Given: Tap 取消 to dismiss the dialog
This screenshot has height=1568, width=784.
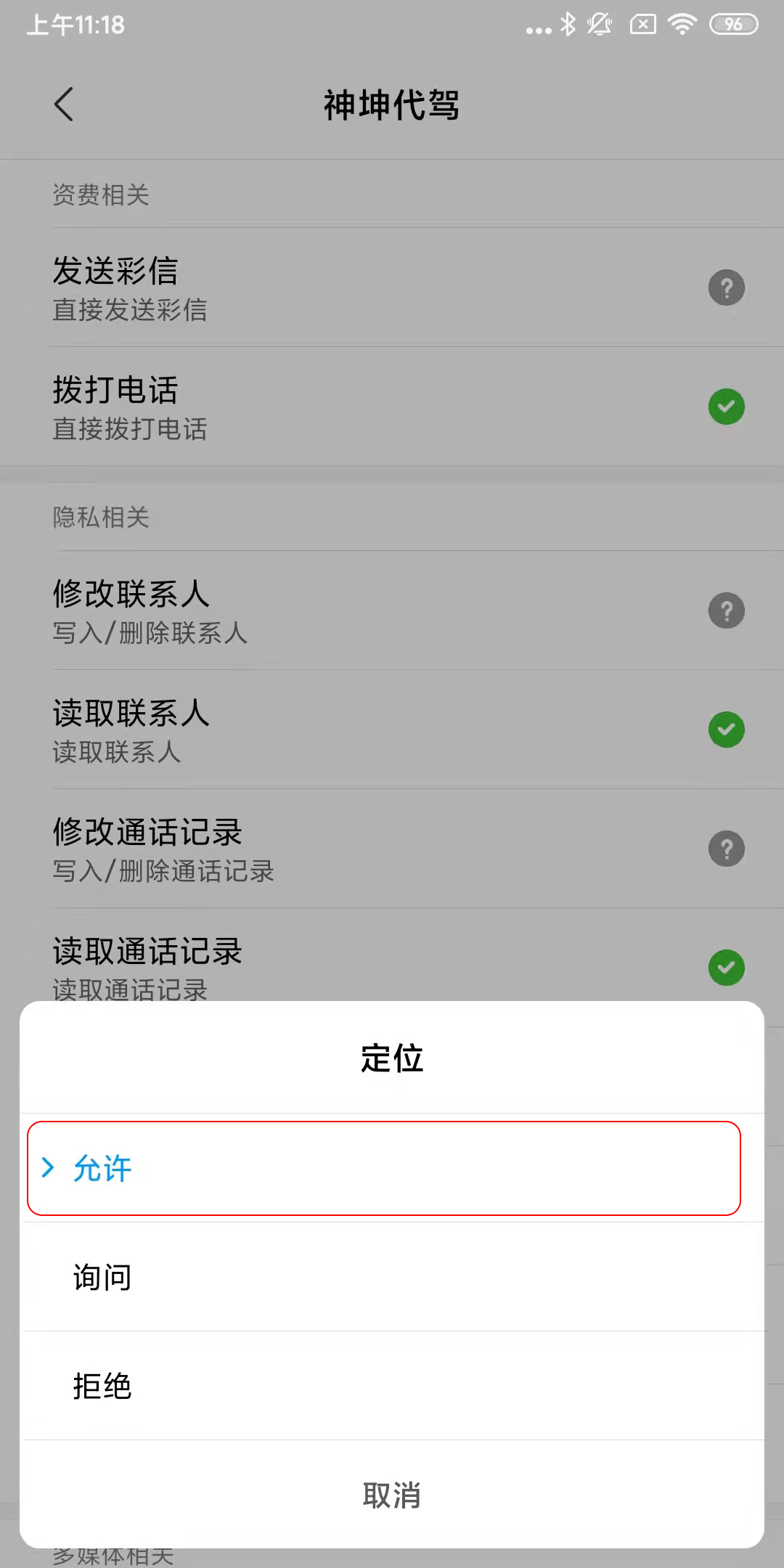Looking at the screenshot, I should pyautogui.click(x=392, y=1495).
